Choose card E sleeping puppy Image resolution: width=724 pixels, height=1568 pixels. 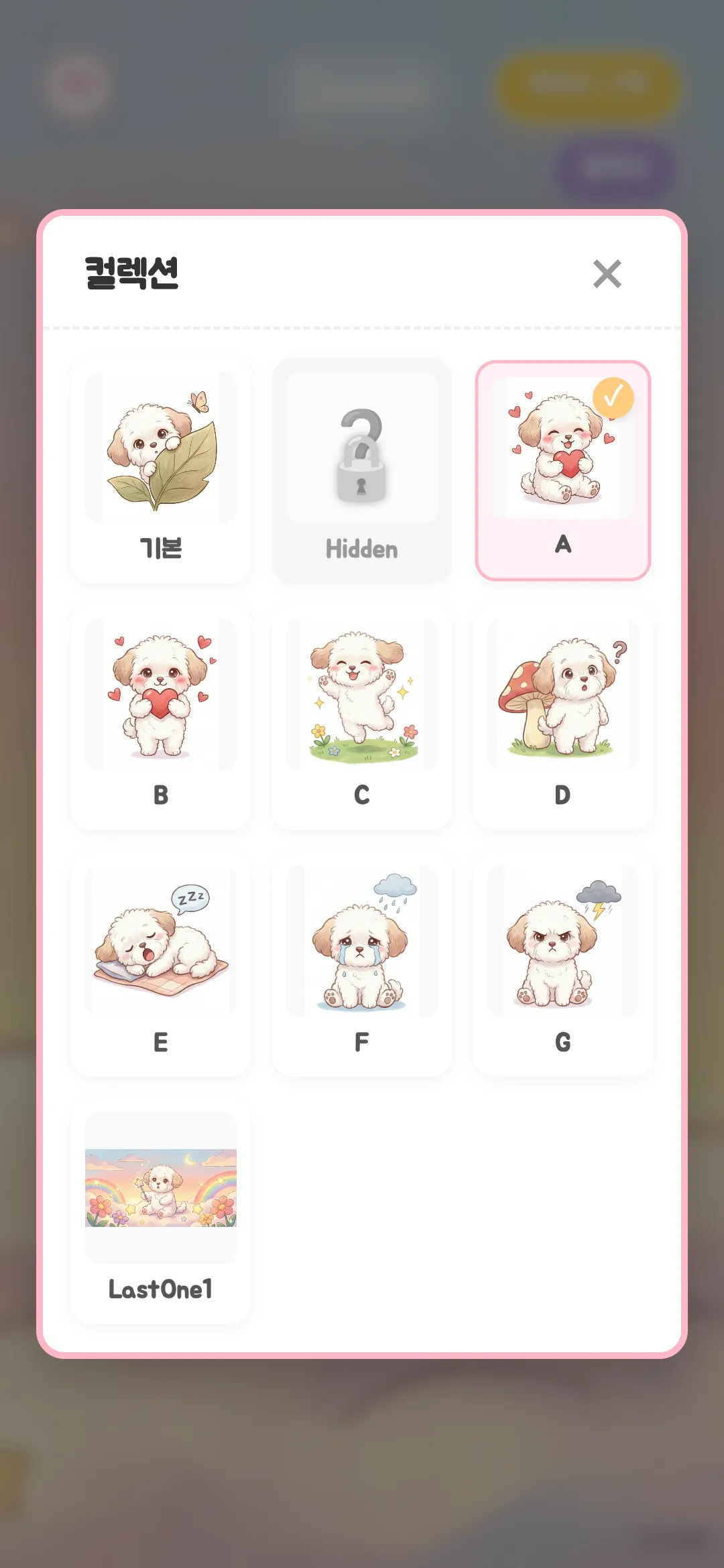(161, 964)
